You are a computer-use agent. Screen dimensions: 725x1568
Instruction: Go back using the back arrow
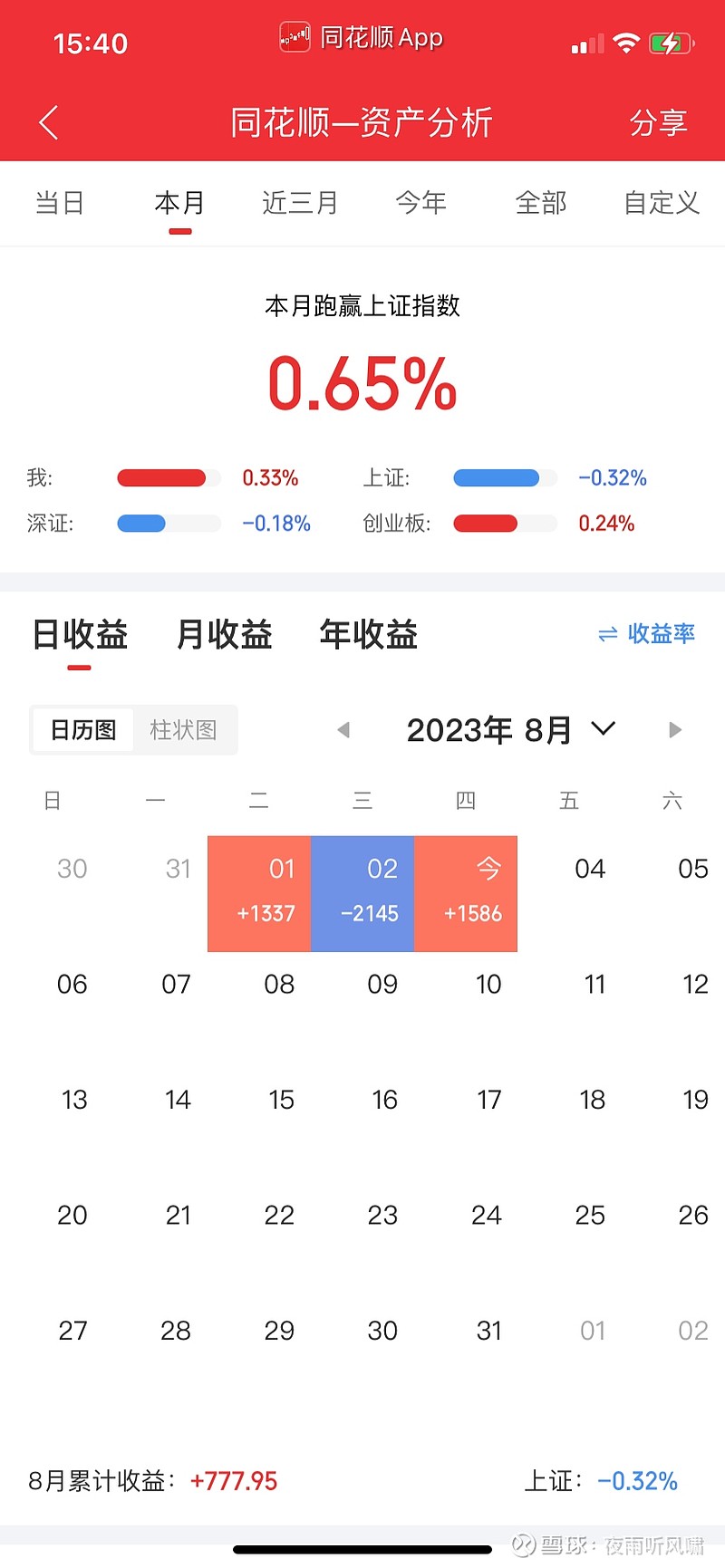[49, 122]
